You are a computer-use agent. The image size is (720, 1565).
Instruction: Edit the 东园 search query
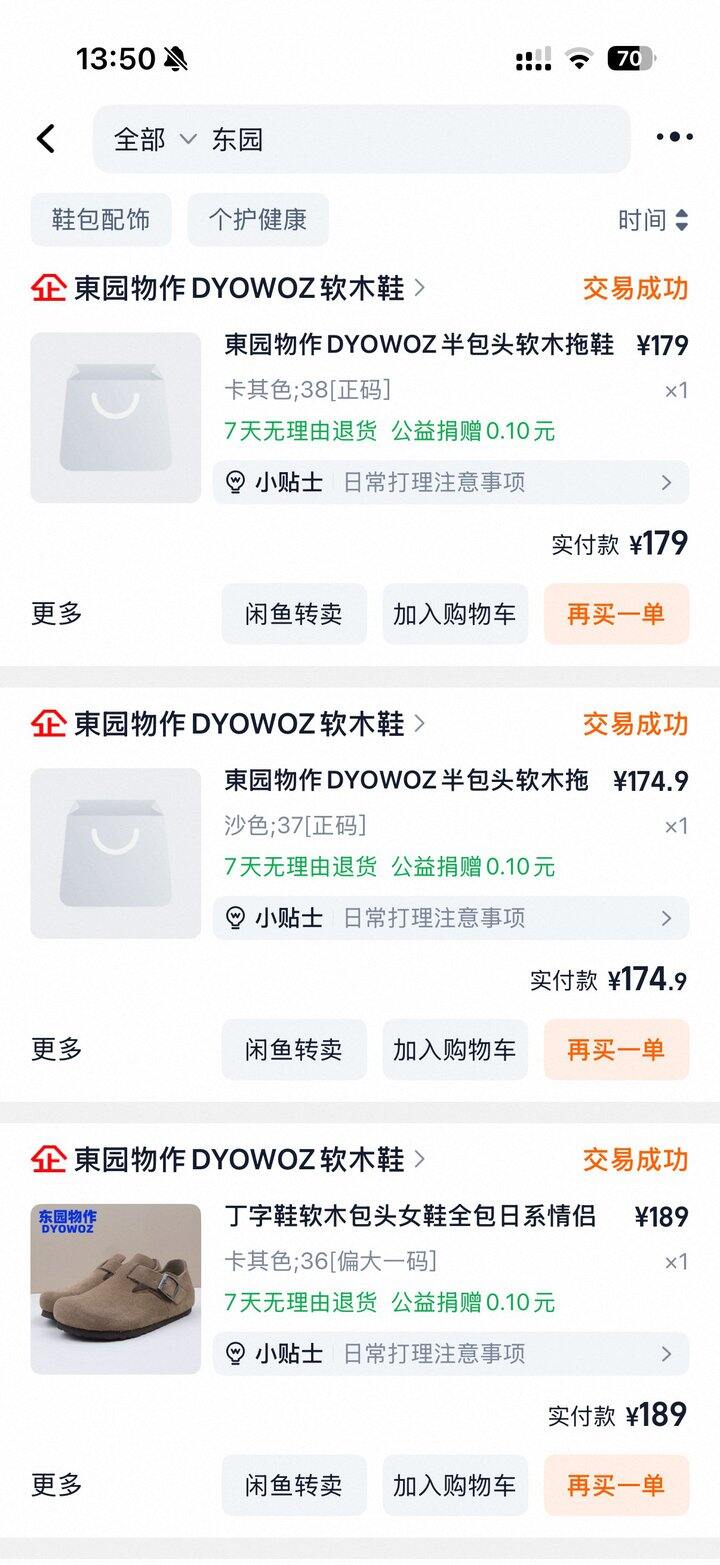click(400, 139)
